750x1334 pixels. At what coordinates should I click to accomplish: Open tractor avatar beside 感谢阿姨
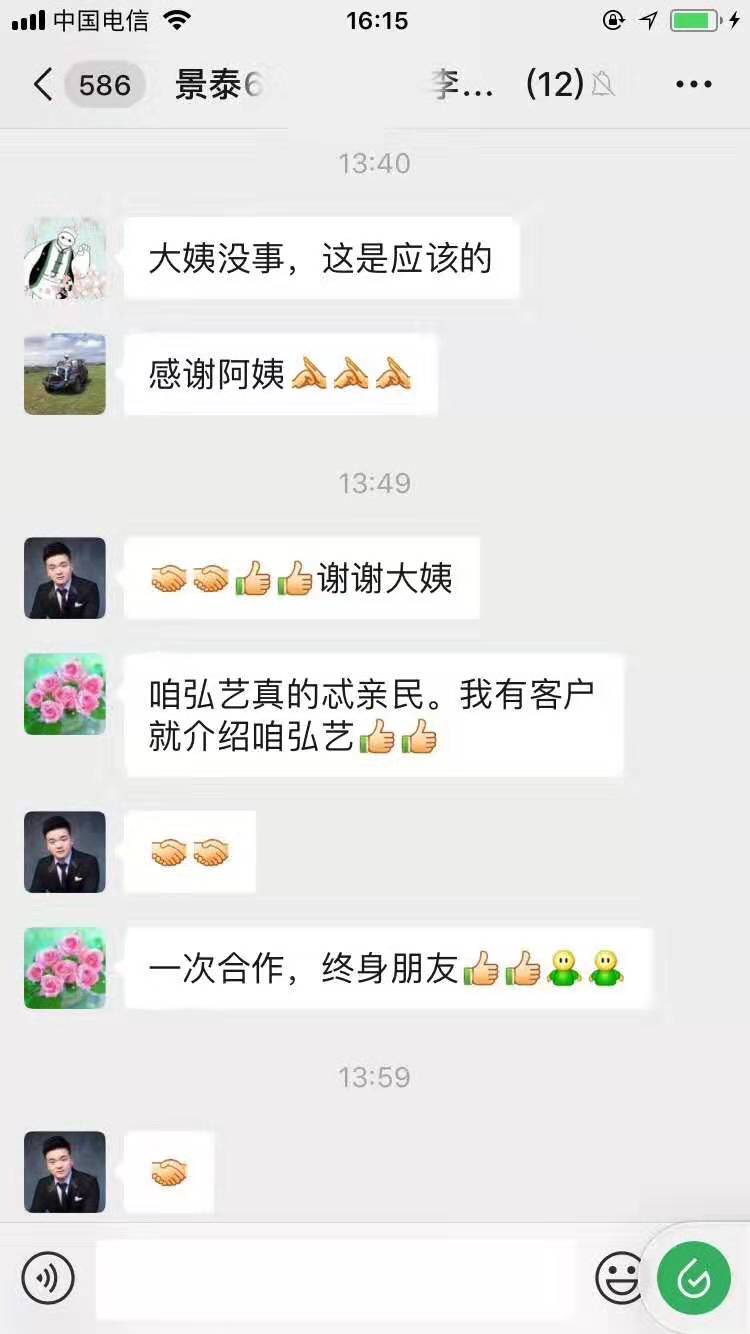tap(65, 374)
